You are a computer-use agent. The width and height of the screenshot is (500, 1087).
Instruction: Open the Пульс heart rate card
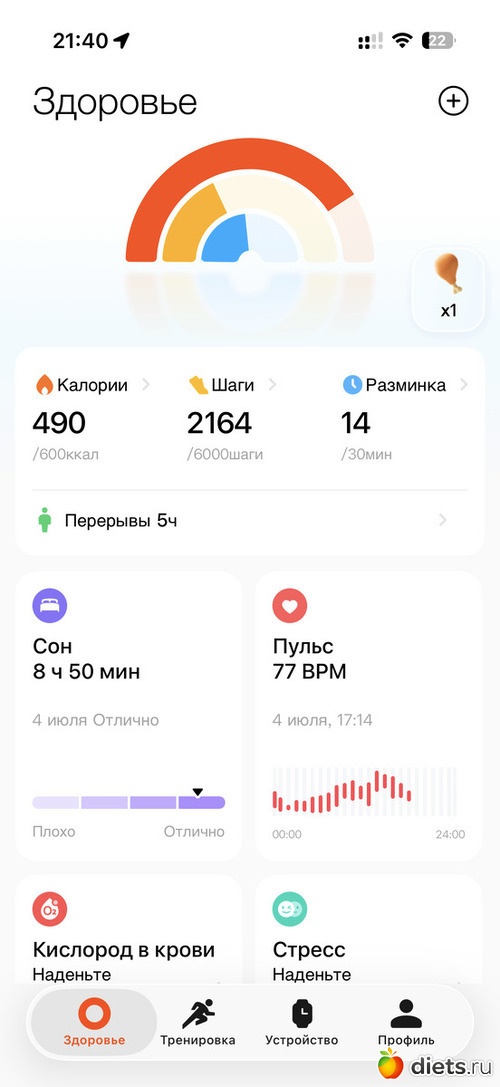[x=369, y=716]
